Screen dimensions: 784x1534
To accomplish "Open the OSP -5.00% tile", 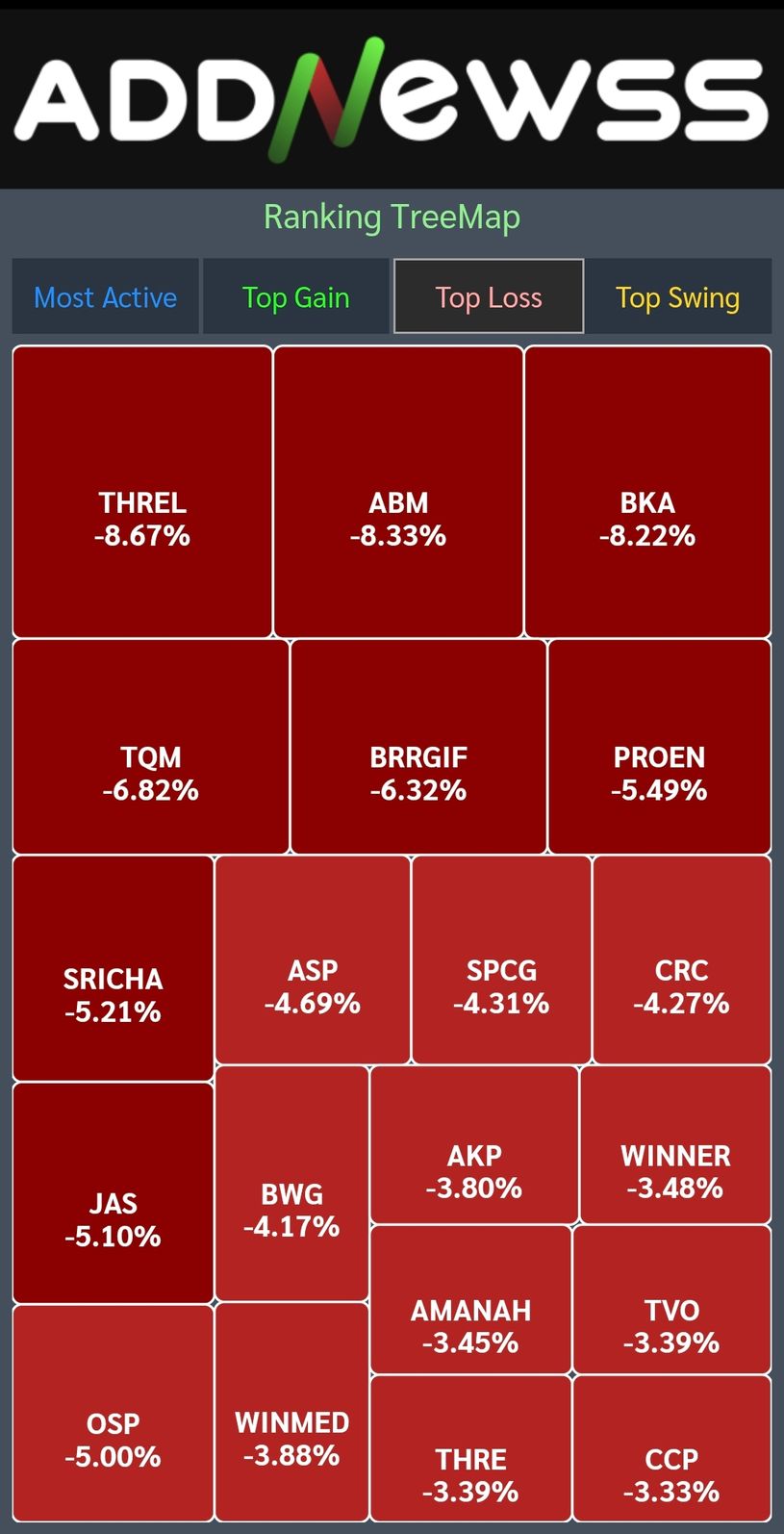I will [113, 1413].
